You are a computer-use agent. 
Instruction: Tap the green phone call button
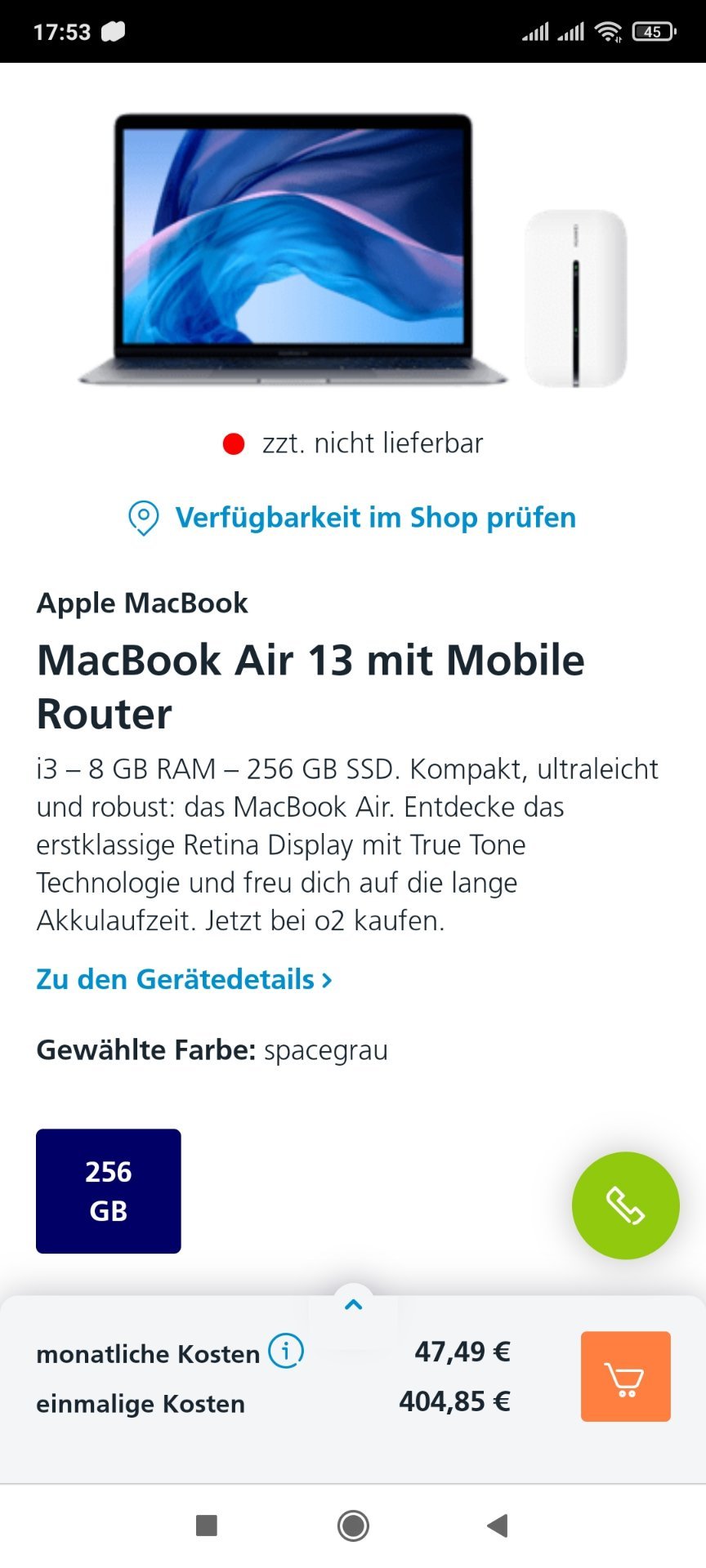pos(626,1205)
